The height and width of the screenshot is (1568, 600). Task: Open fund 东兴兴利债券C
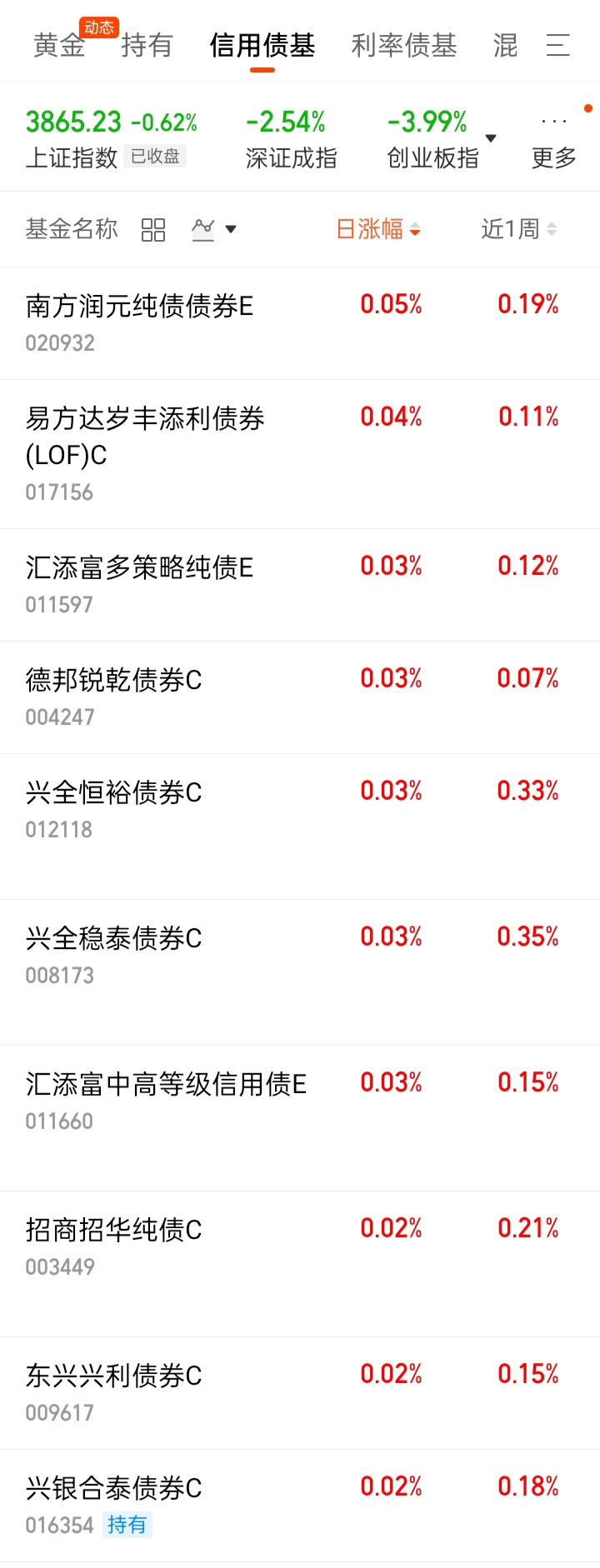click(x=114, y=1391)
